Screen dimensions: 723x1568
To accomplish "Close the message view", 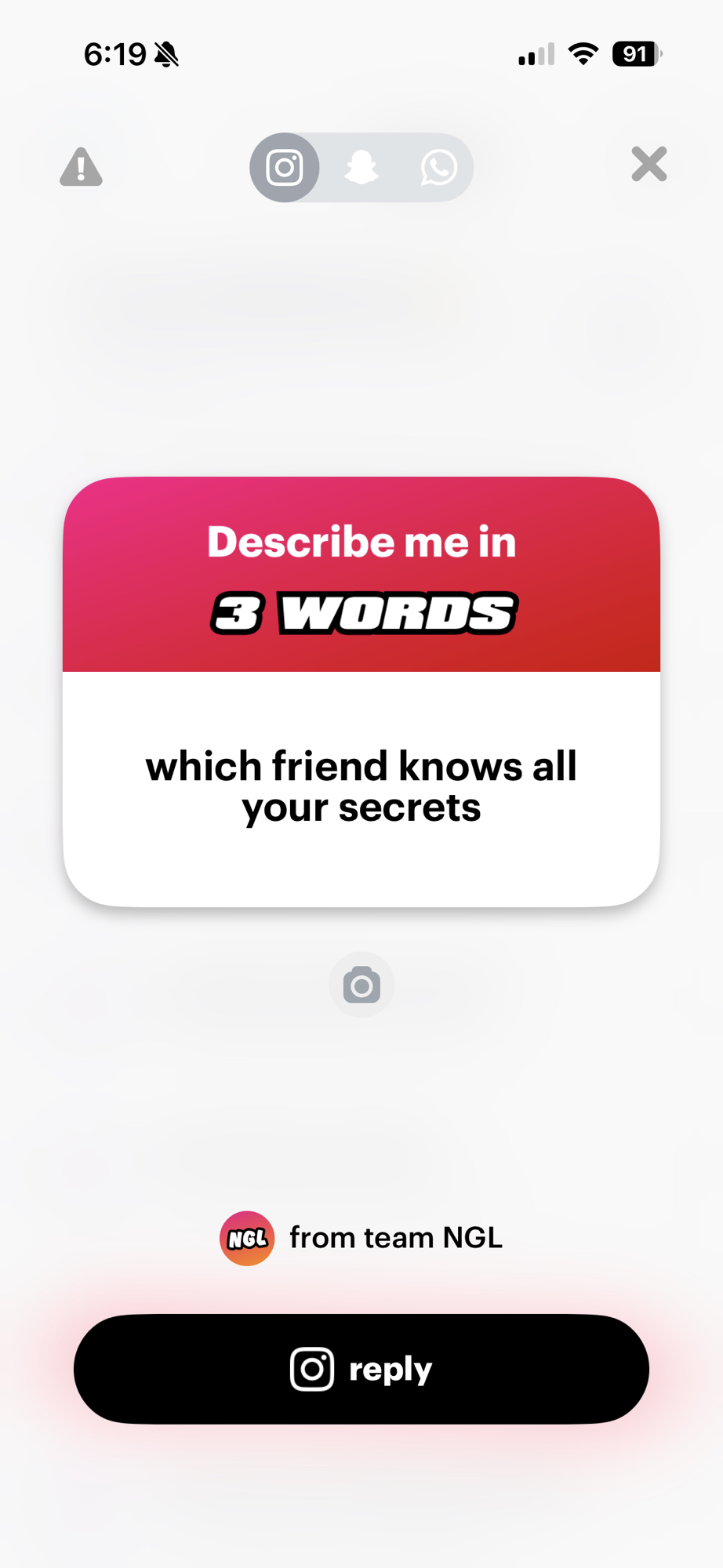I will pos(649,165).
